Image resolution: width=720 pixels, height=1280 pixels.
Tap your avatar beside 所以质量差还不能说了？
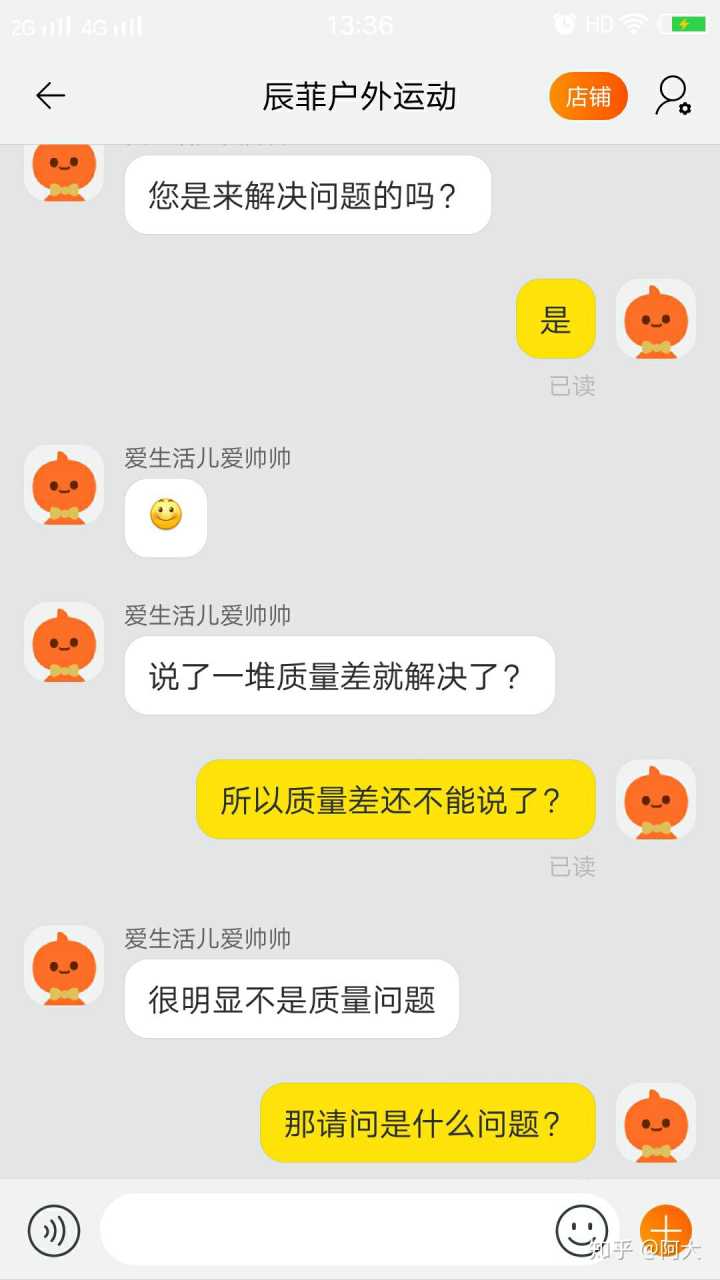(656, 800)
